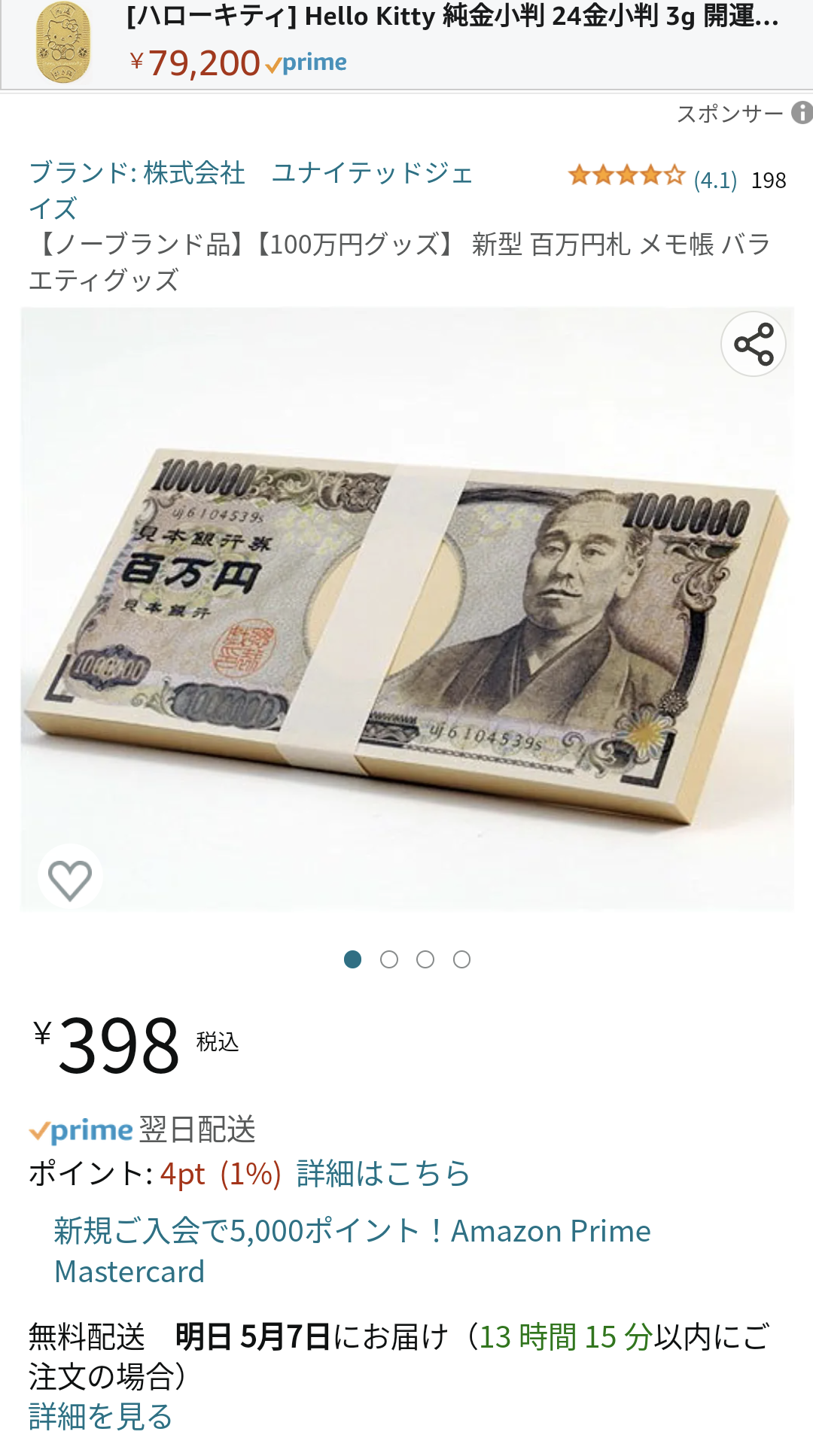Viewport: 813px width, 1456px height.
Task: Open the Amazon Prime Mastercard offer link
Action: [x=352, y=1251]
